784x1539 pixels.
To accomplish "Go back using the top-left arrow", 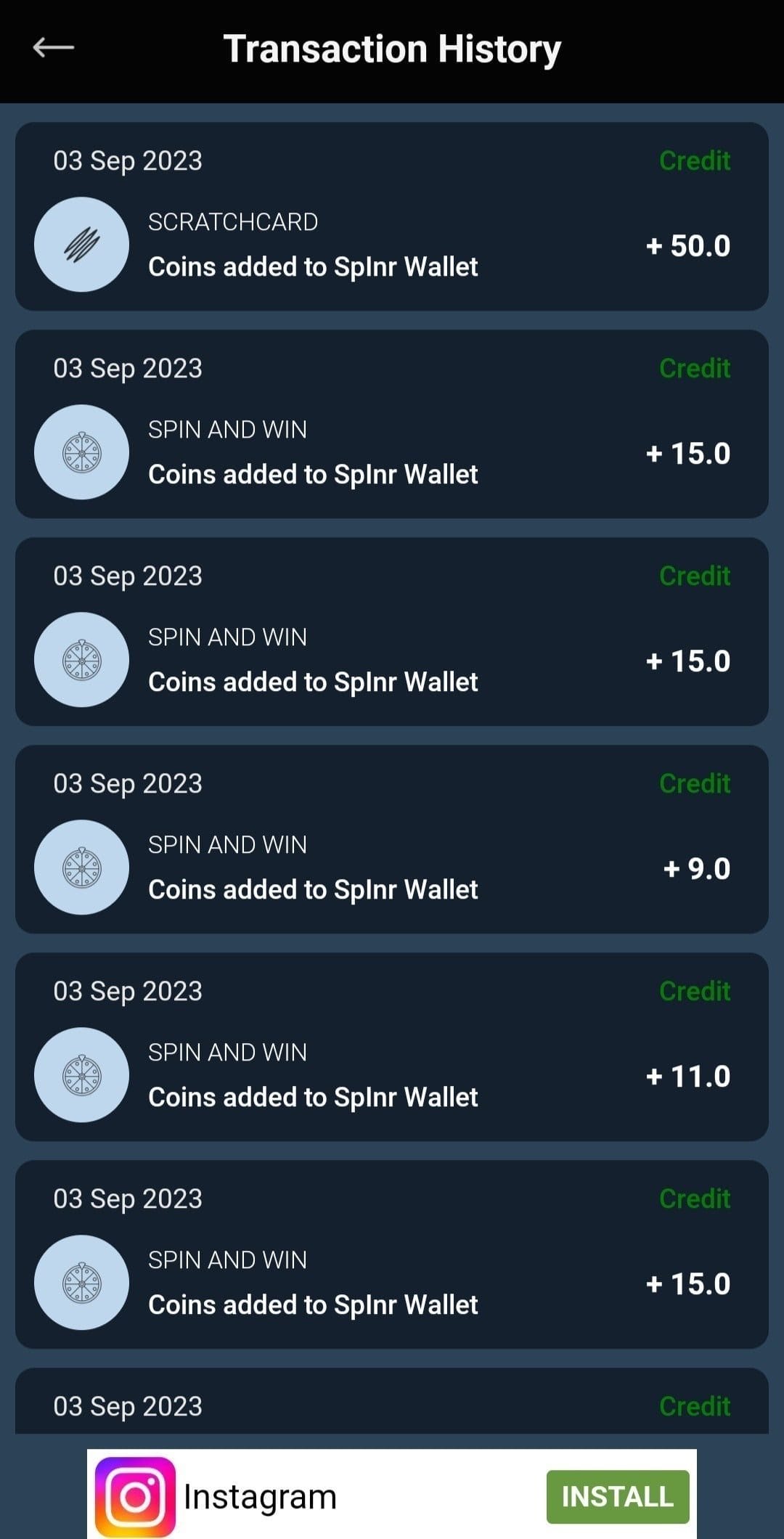I will (x=54, y=48).
